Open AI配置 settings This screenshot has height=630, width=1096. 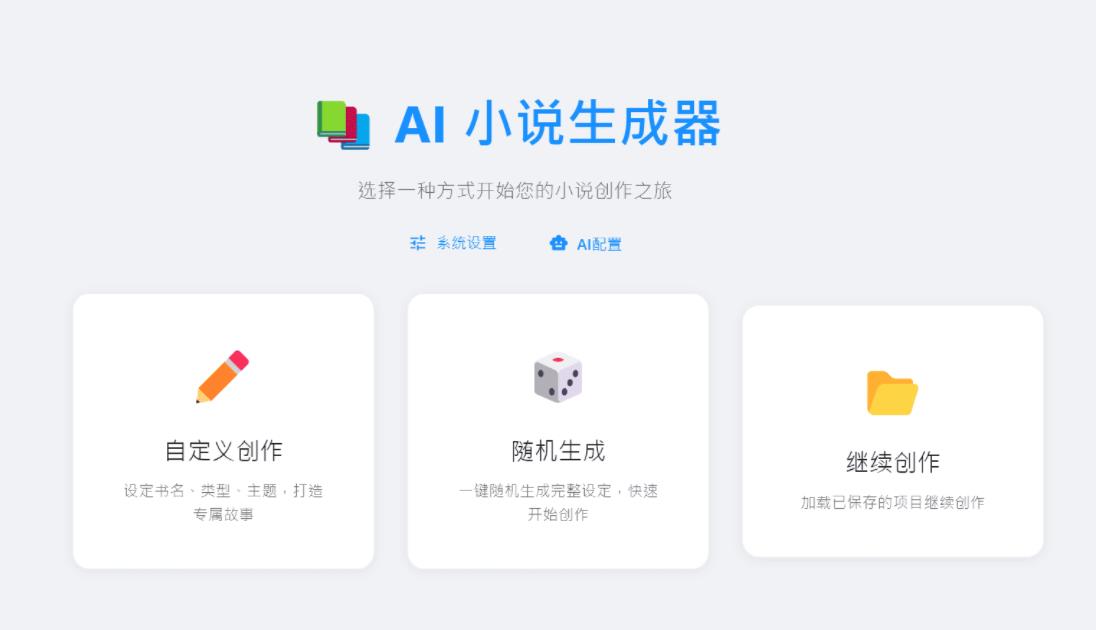point(586,243)
